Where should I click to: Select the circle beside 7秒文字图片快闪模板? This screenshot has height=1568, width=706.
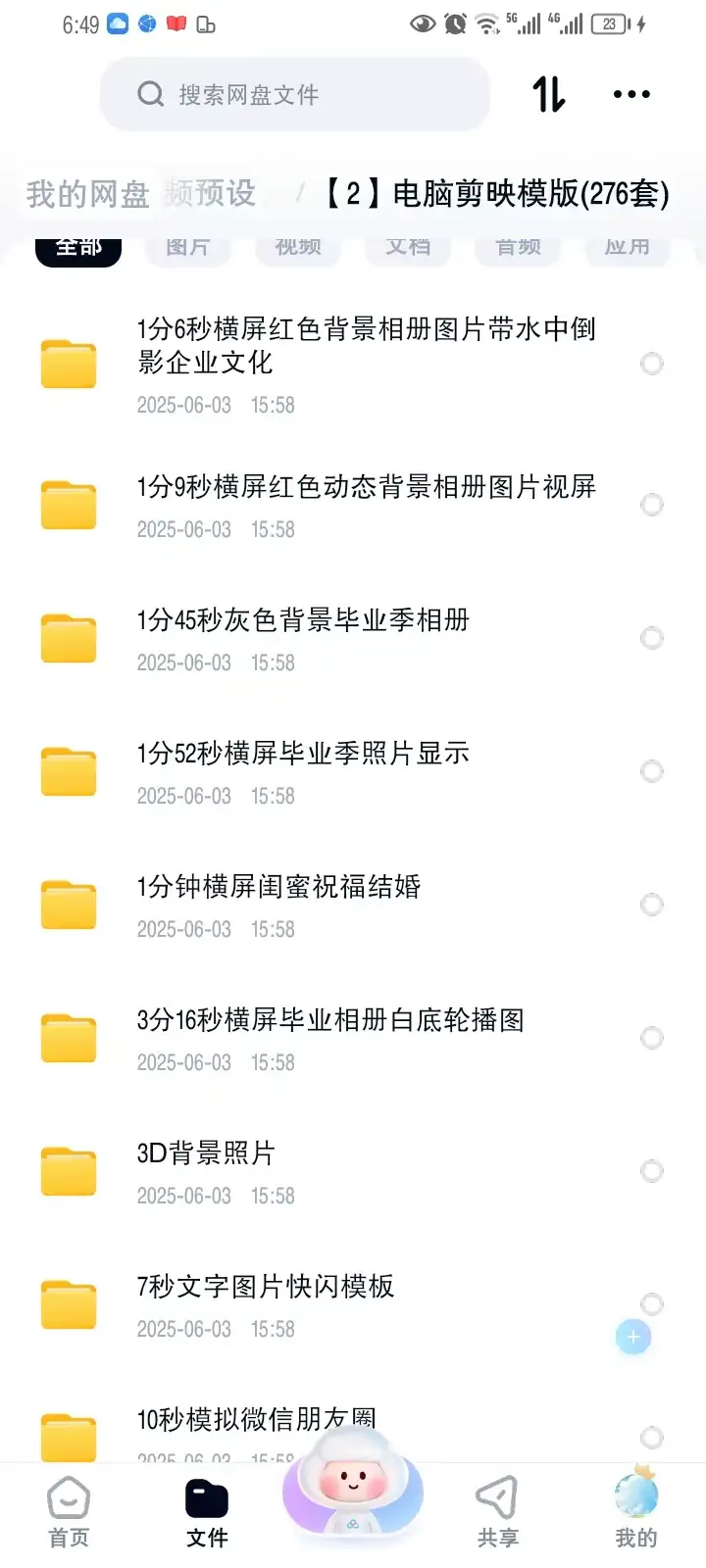pos(652,1304)
